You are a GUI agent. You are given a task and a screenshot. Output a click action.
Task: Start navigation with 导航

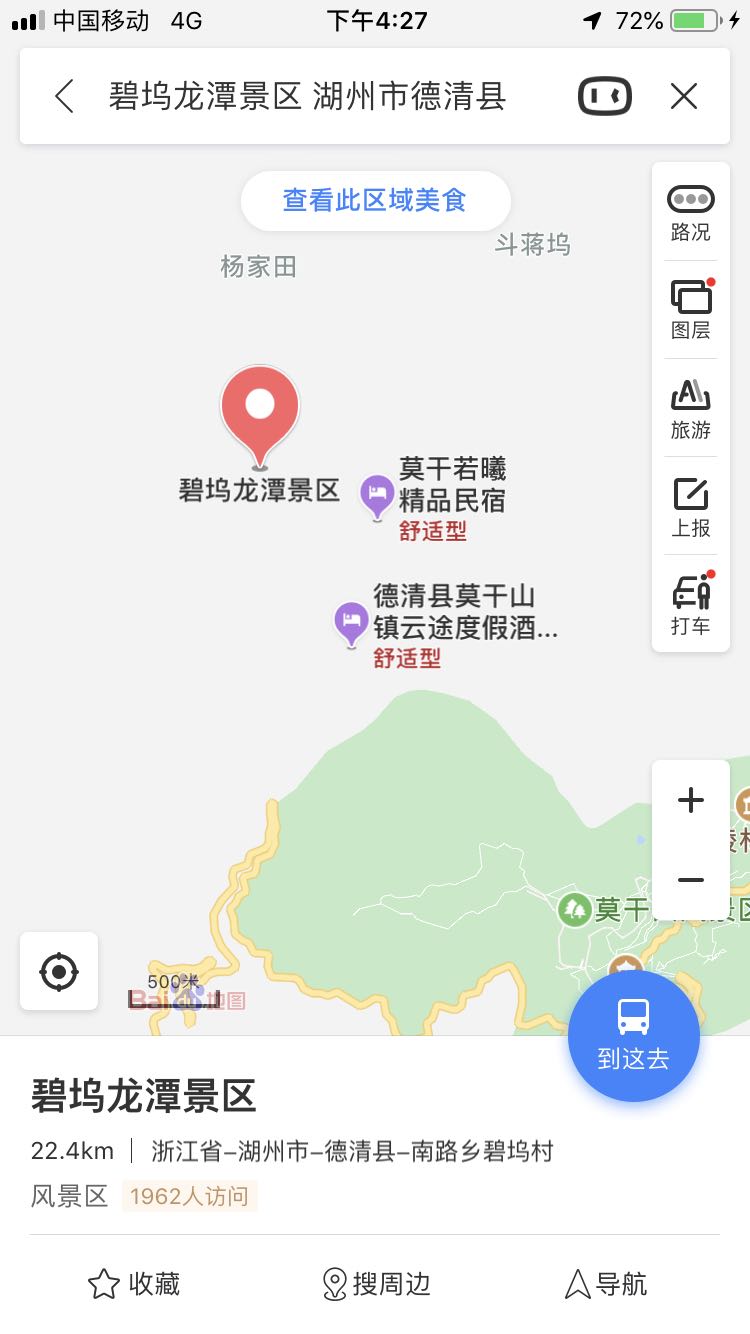pyautogui.click(x=606, y=1284)
